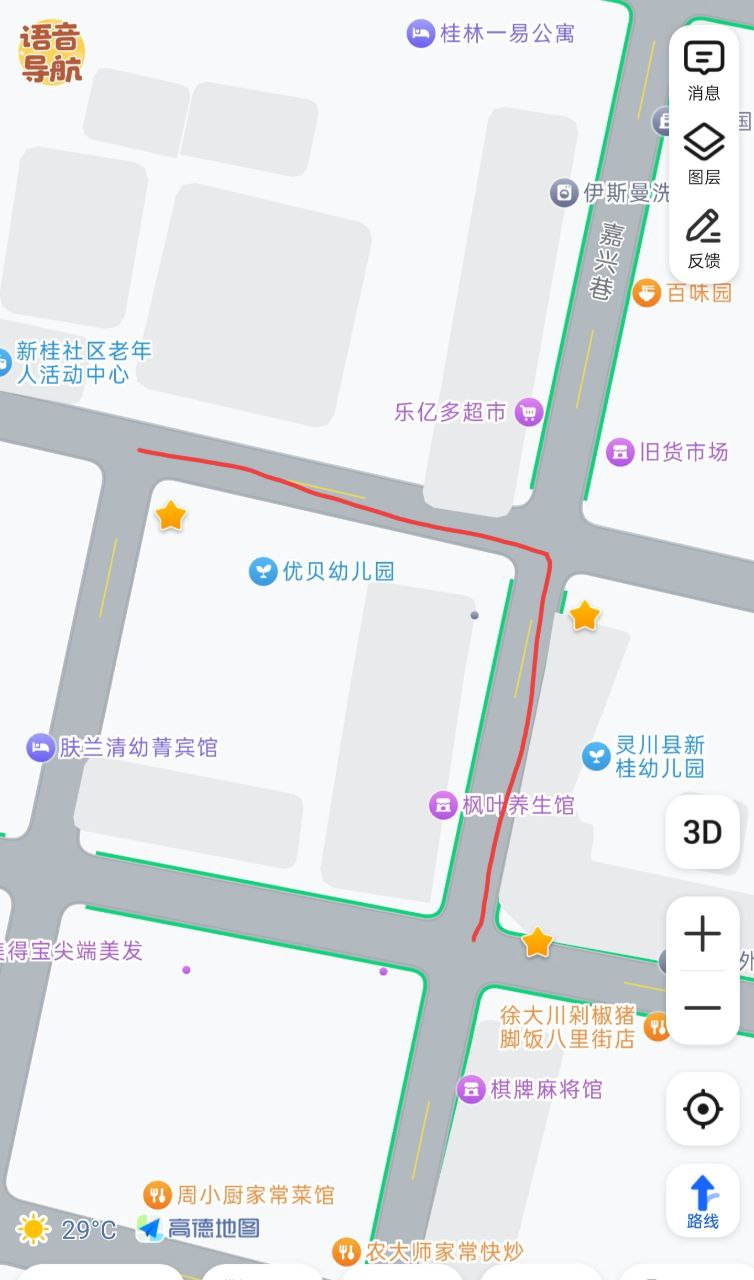Tap the 百味园 restaurant marker
The image size is (754, 1280).
click(647, 293)
